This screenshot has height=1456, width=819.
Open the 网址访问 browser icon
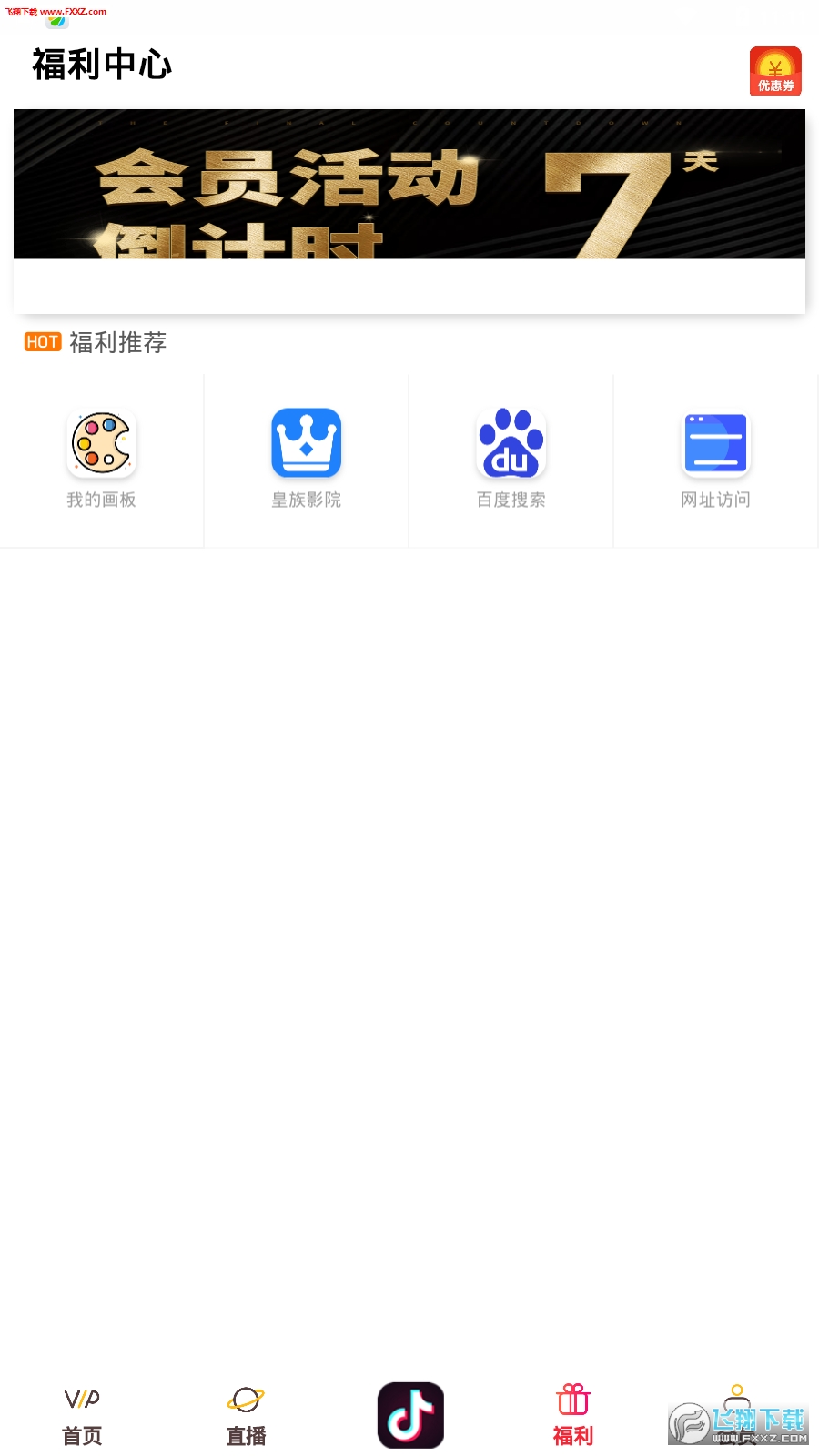[x=715, y=443]
